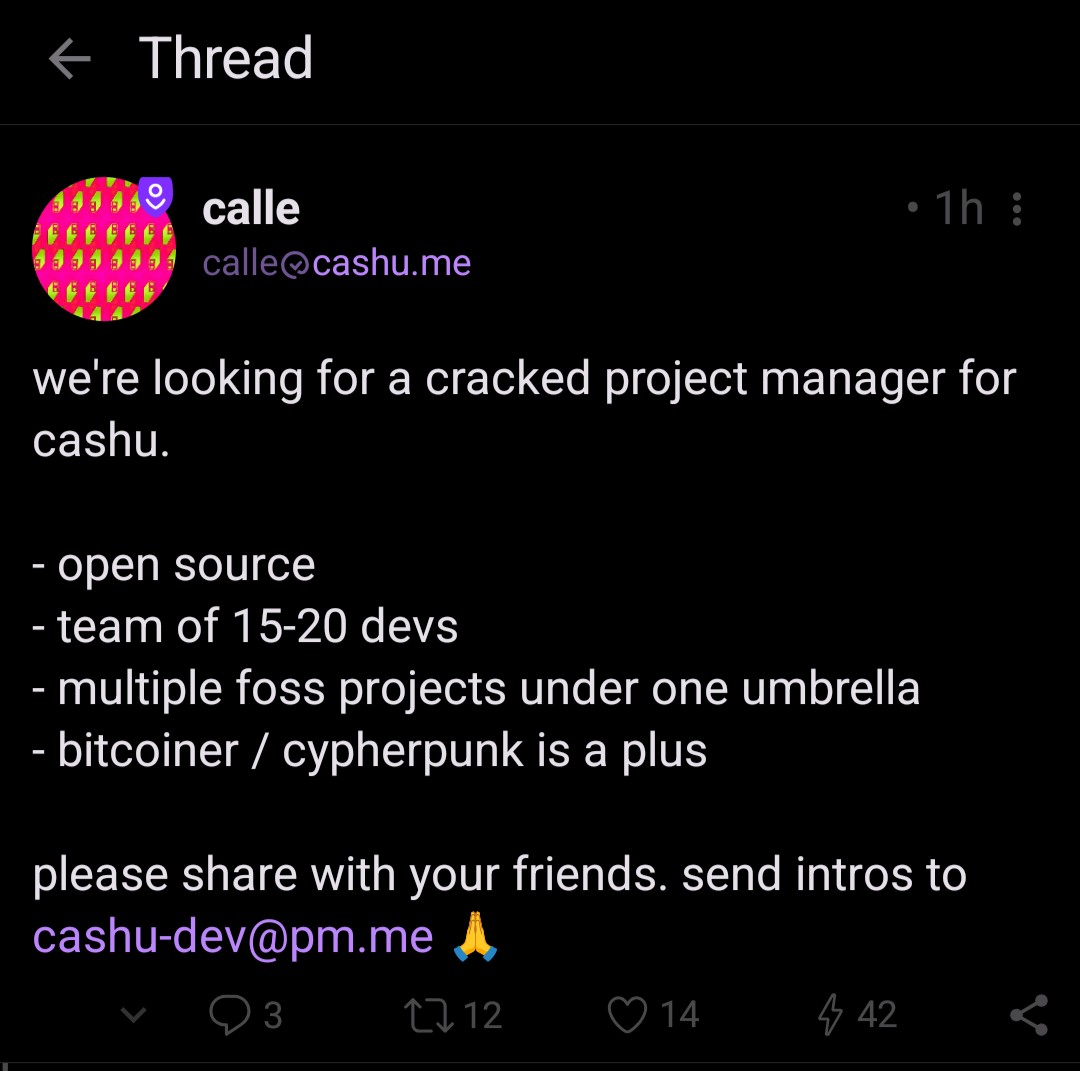Open the post's three-dot overflow menu
Viewport: 1080px width, 1071px height.
(1017, 209)
